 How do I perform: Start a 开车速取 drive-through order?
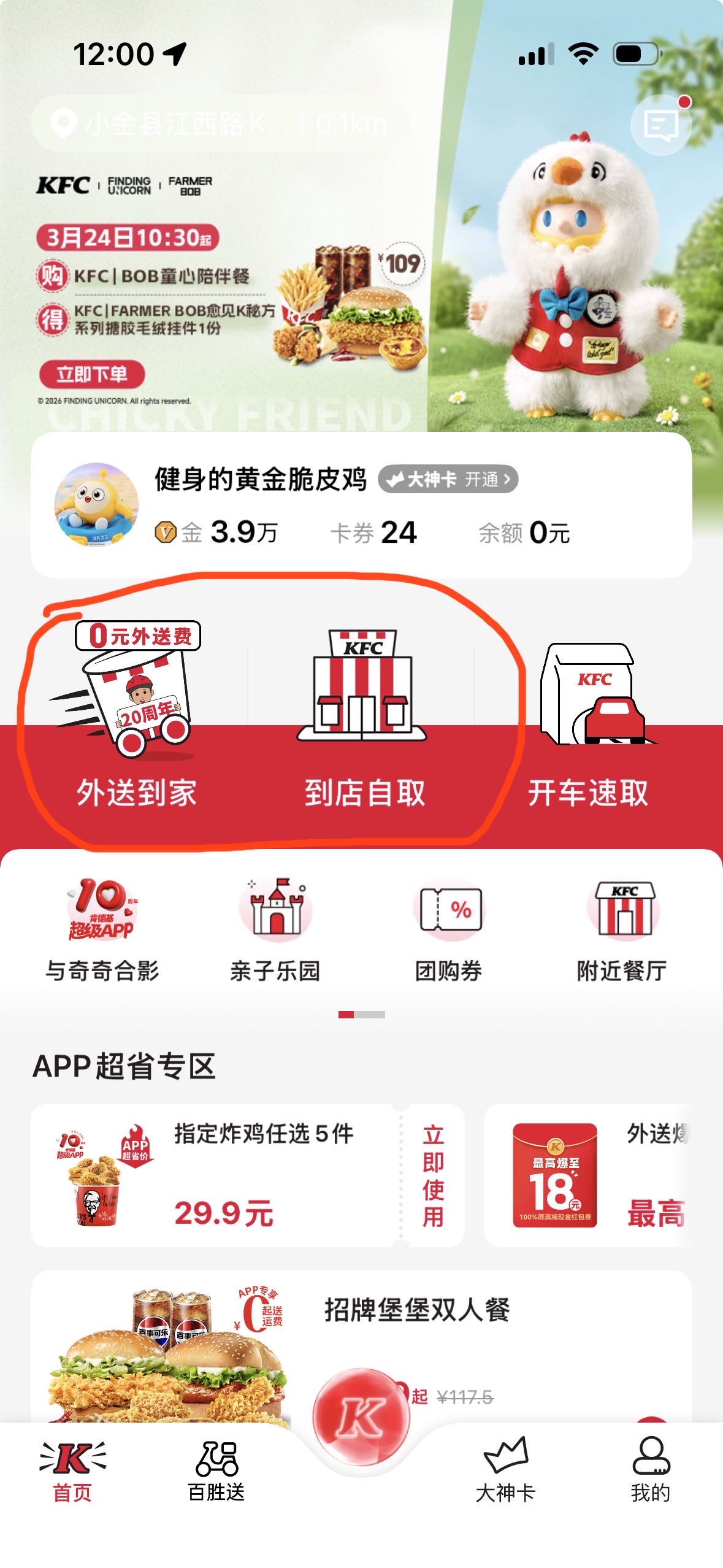[x=588, y=736]
